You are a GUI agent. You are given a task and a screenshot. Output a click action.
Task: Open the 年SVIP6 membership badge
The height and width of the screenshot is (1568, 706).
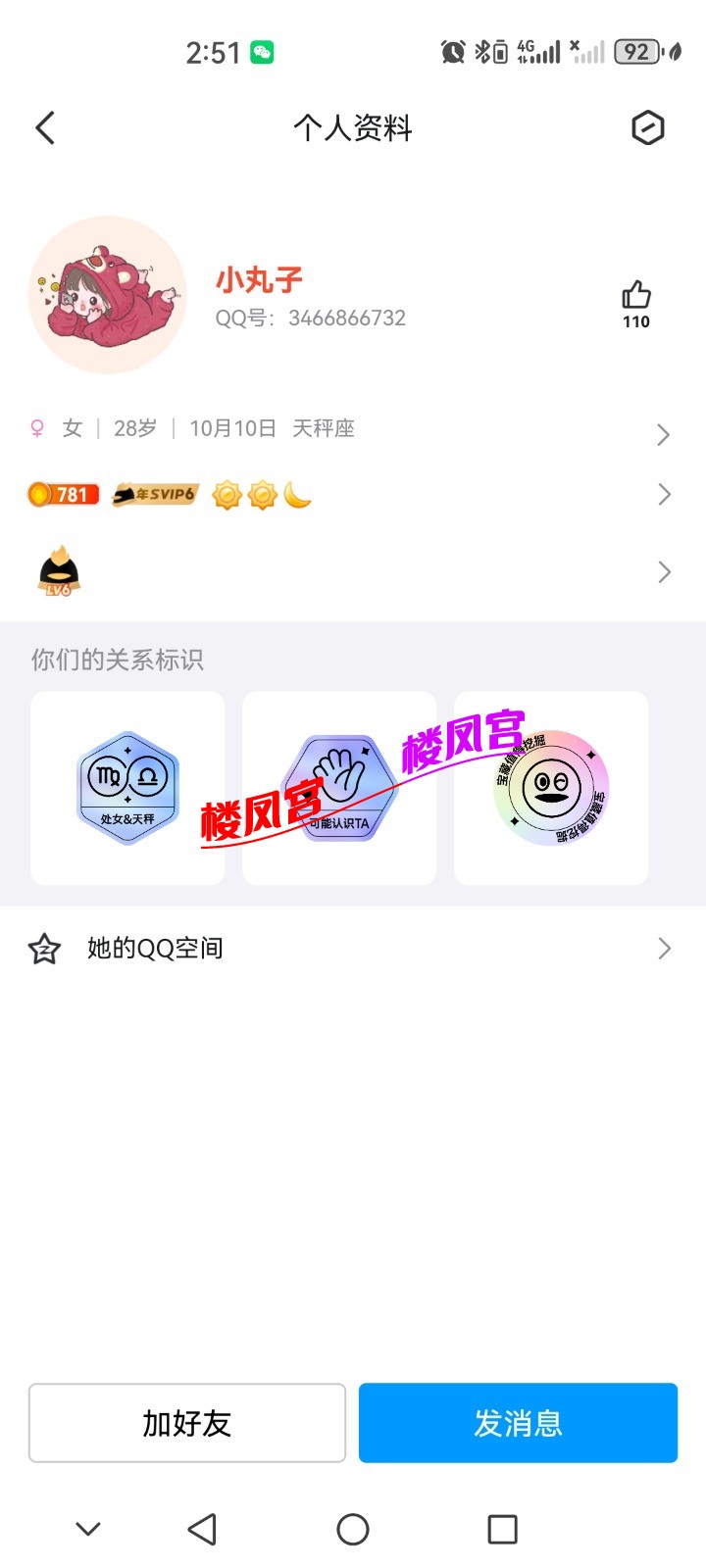154,494
